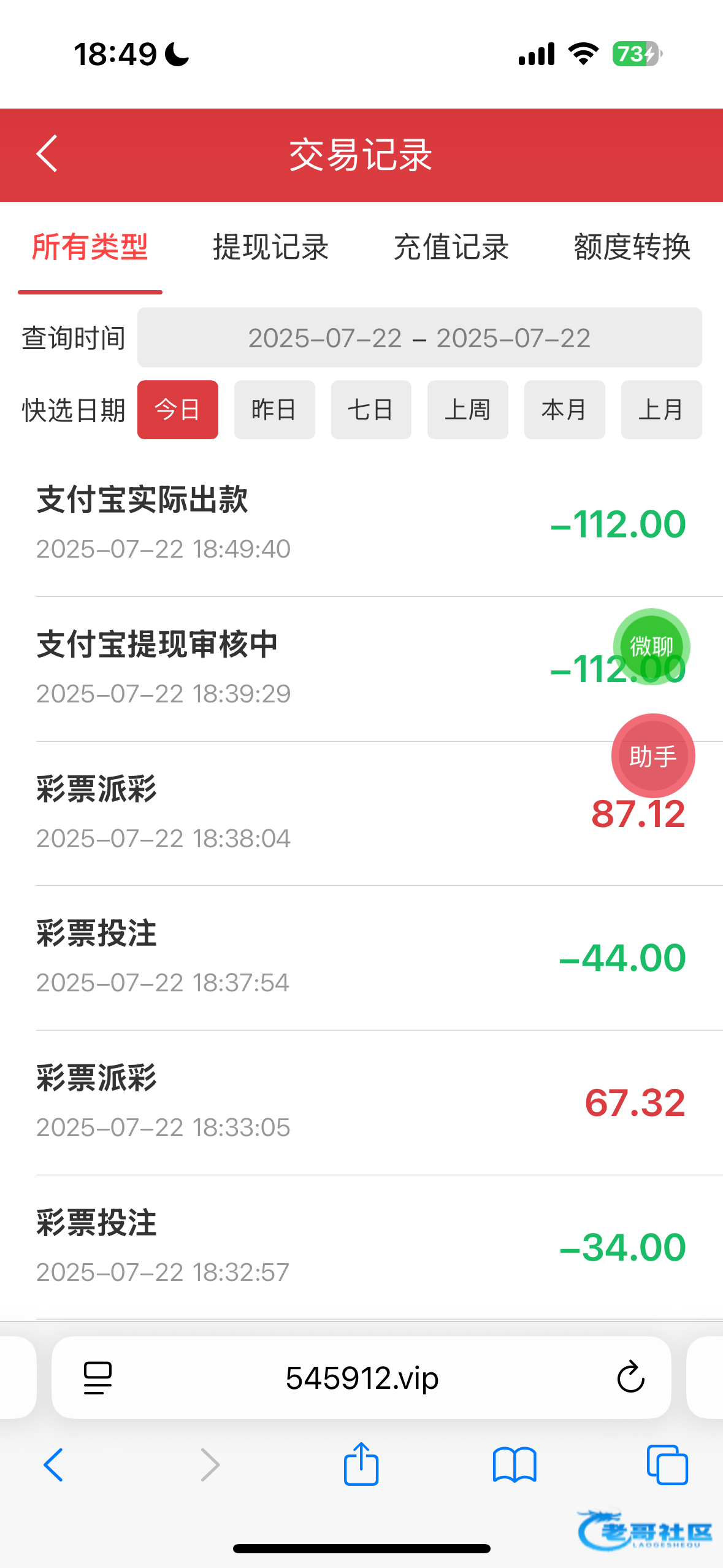723x1568 pixels.
Task: Show open Safari tabs
Action: pyautogui.click(x=667, y=1465)
